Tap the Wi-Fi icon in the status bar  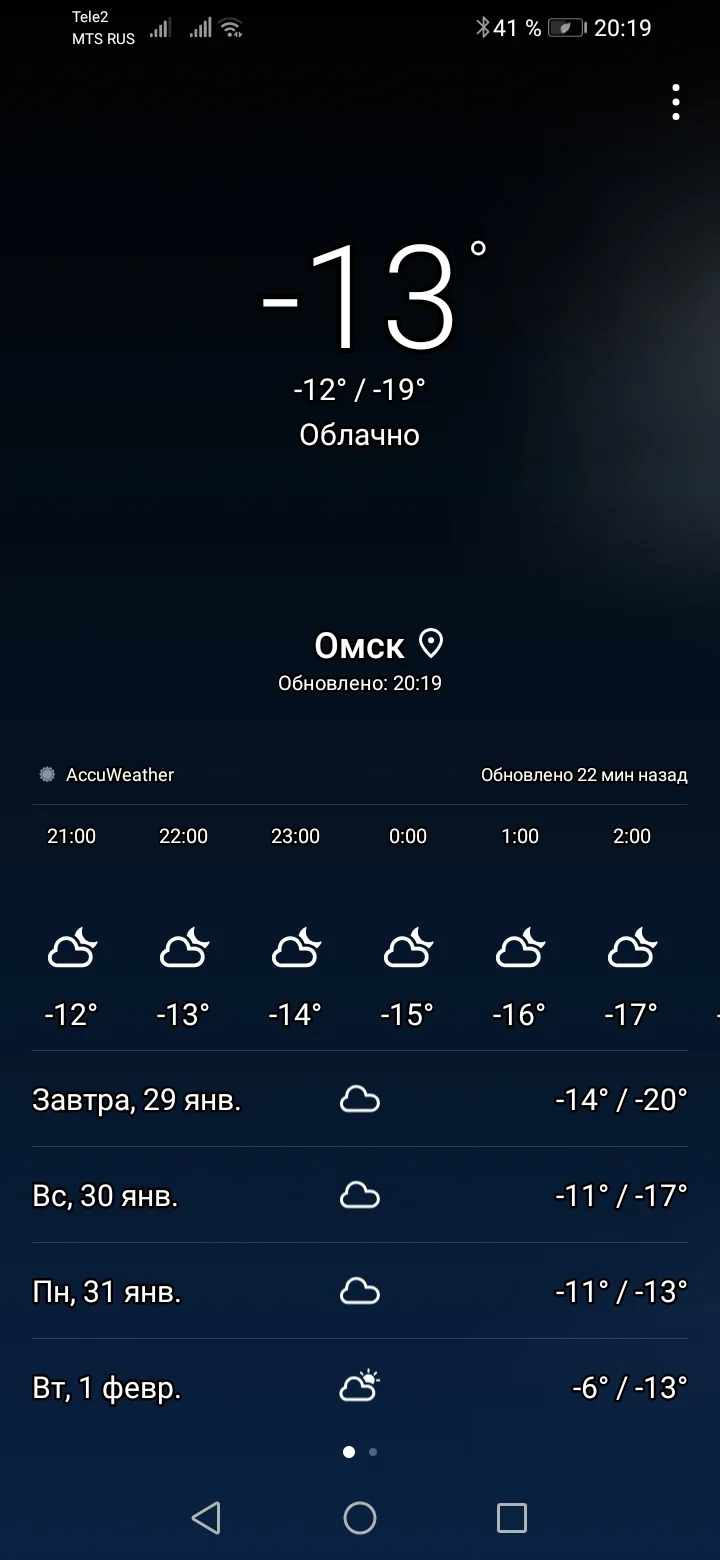(232, 26)
